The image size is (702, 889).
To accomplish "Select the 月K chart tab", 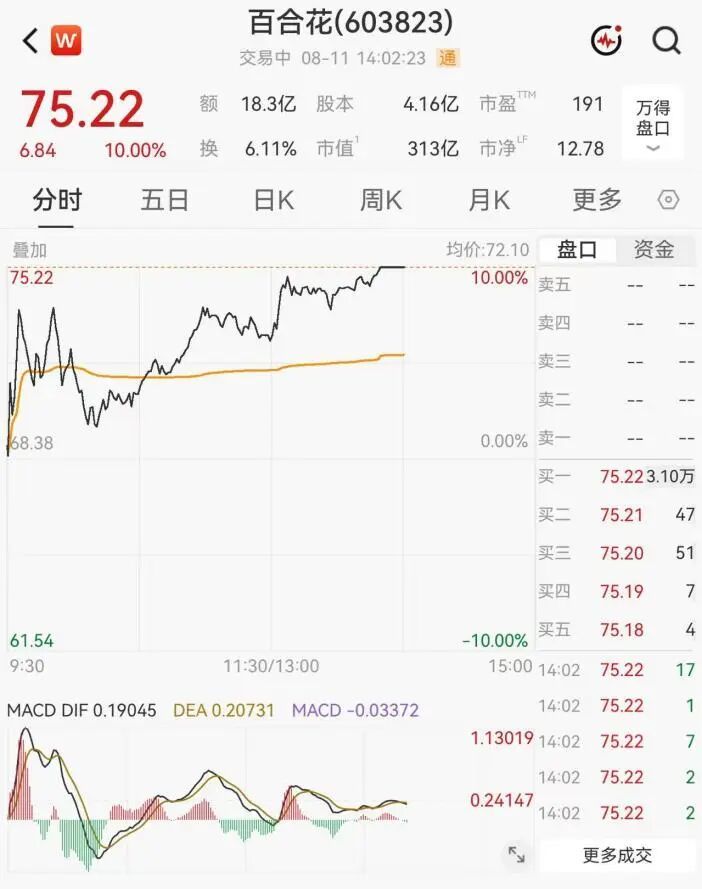I will pyautogui.click(x=489, y=200).
